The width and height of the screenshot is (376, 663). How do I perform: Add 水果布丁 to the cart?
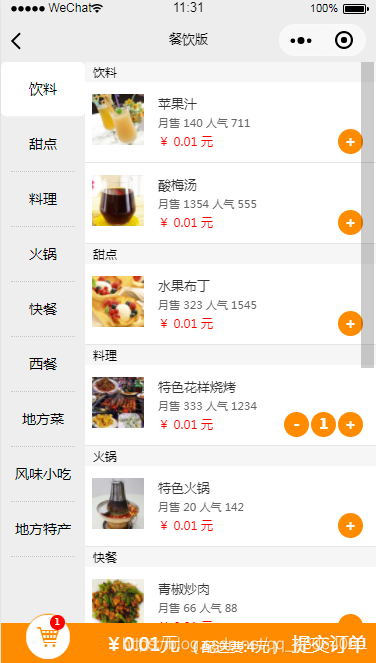pyautogui.click(x=350, y=323)
